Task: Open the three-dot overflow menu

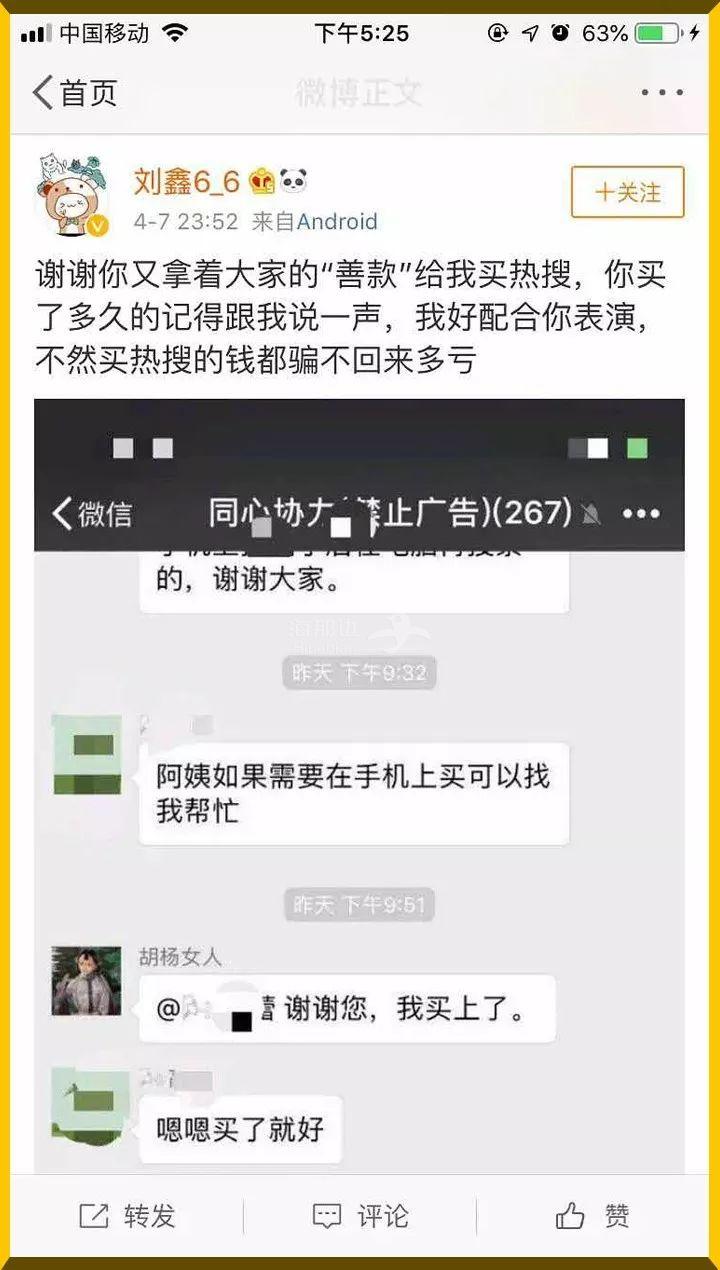Action: pos(662,93)
